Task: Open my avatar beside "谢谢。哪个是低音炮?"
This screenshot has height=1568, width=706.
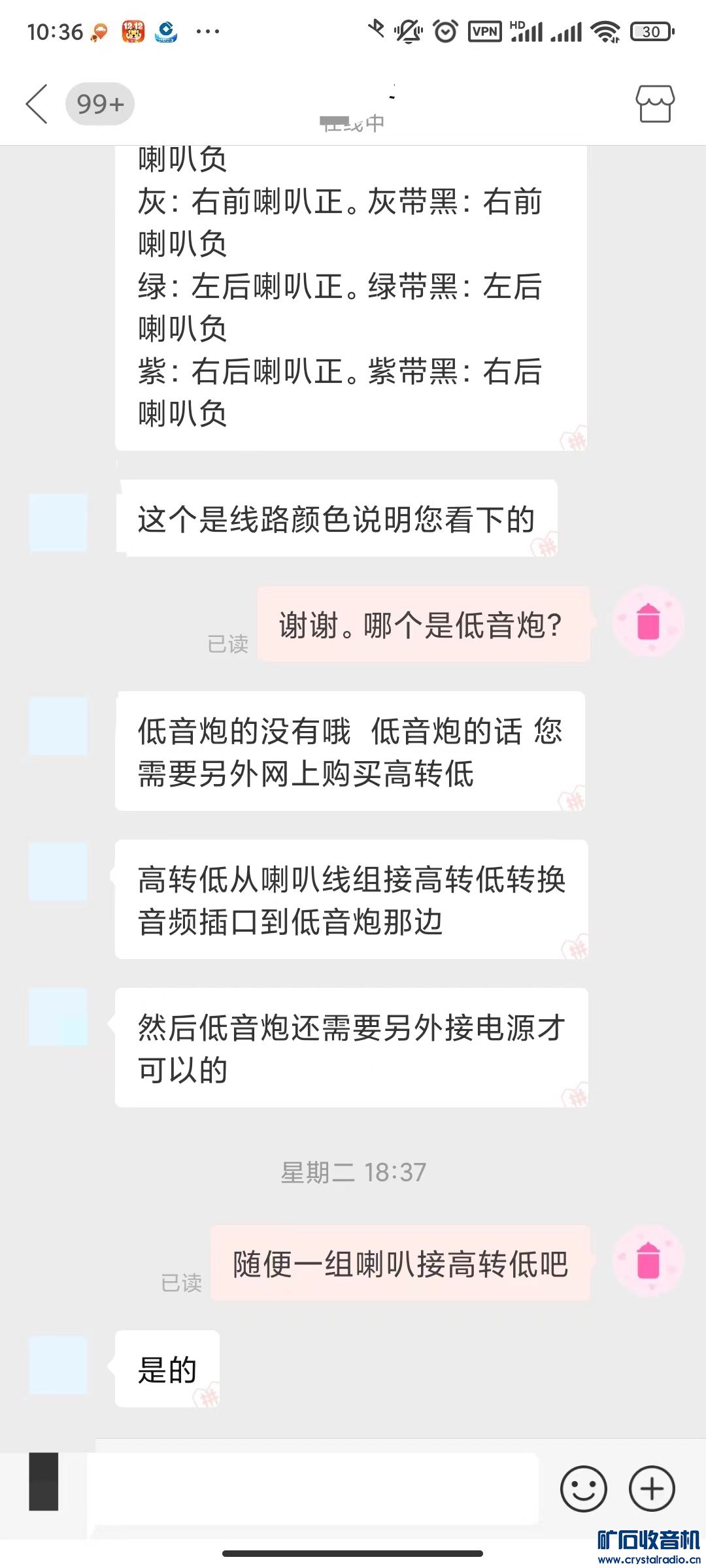Action: (x=648, y=621)
